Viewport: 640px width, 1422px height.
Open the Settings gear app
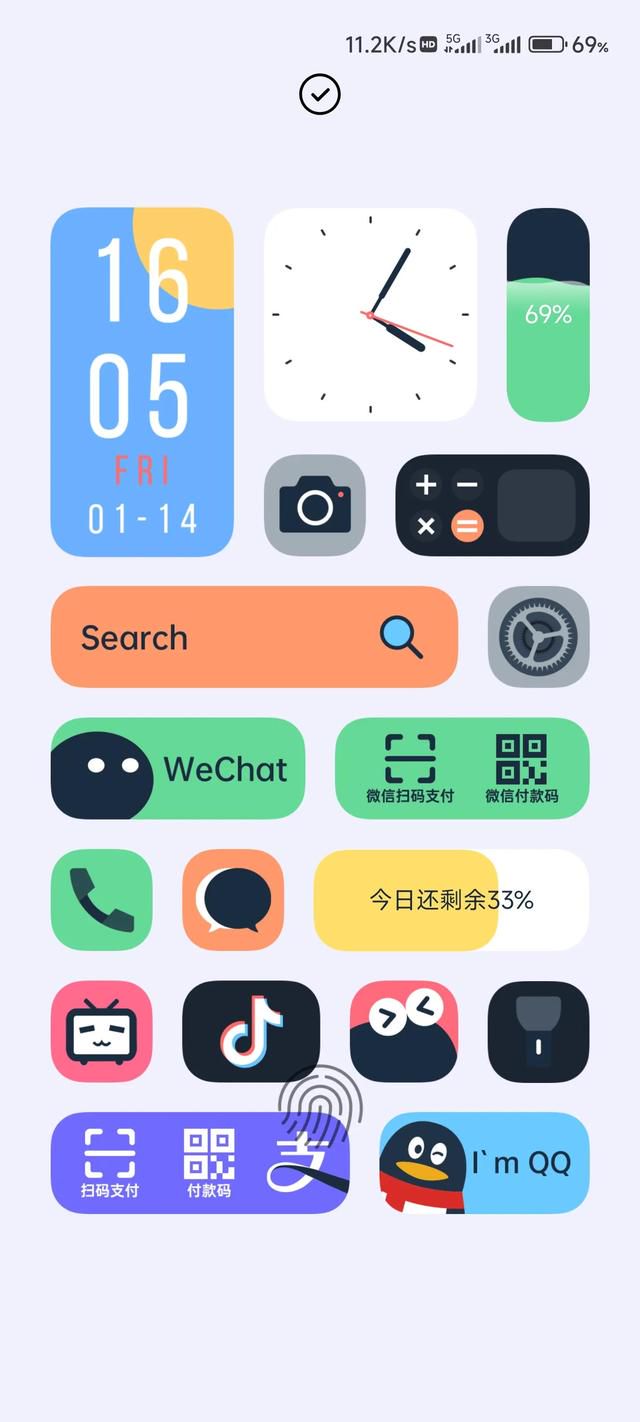pos(538,637)
